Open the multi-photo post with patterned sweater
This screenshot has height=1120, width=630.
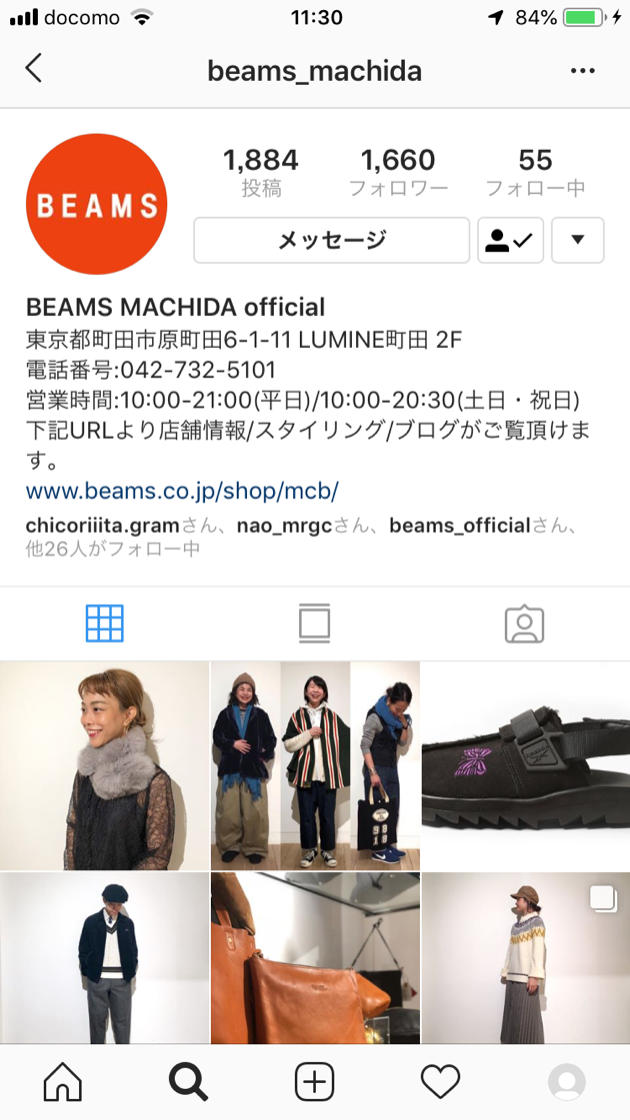[526, 957]
